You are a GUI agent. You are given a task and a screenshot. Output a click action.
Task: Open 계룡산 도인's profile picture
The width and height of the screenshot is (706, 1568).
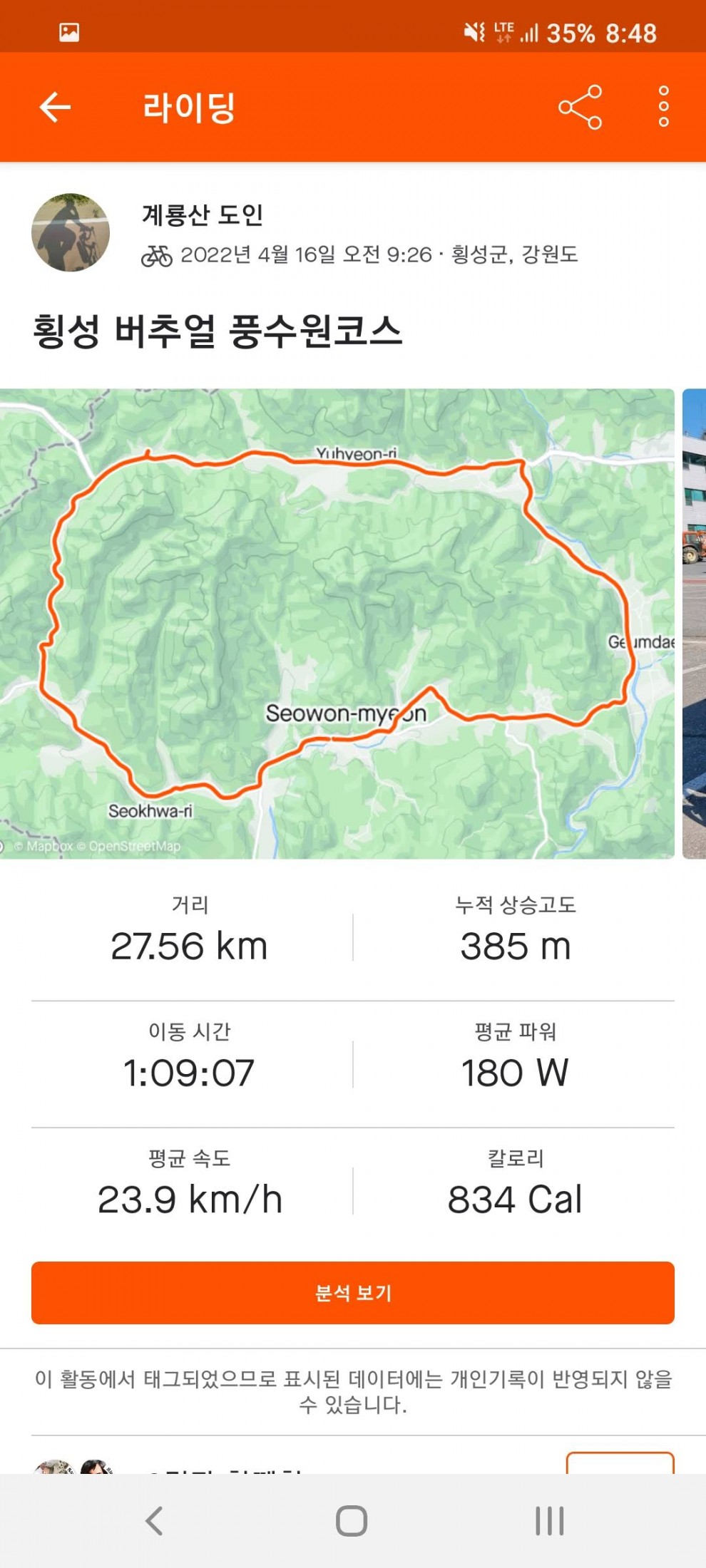(x=71, y=232)
